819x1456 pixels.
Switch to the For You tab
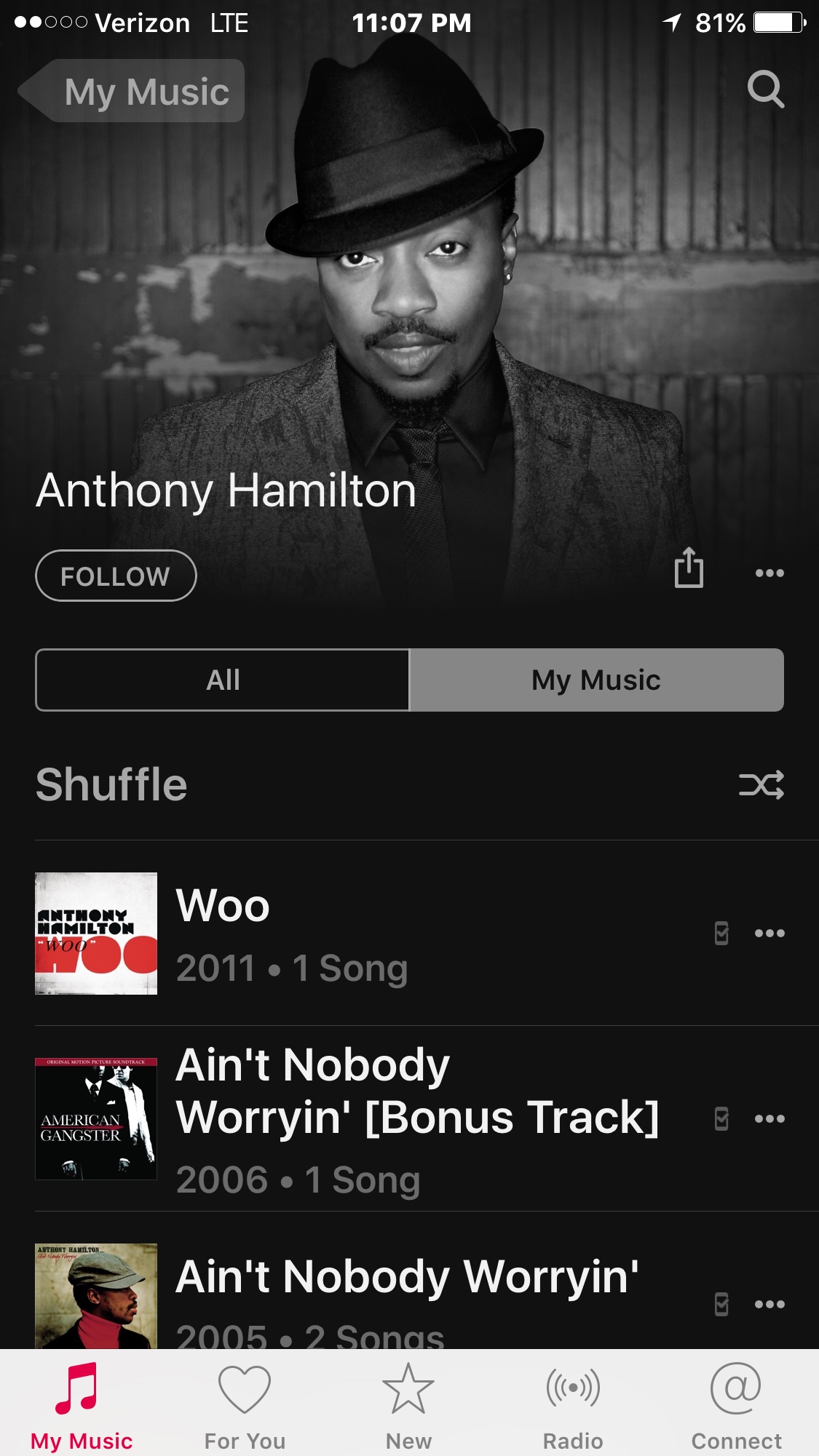pos(245,1404)
